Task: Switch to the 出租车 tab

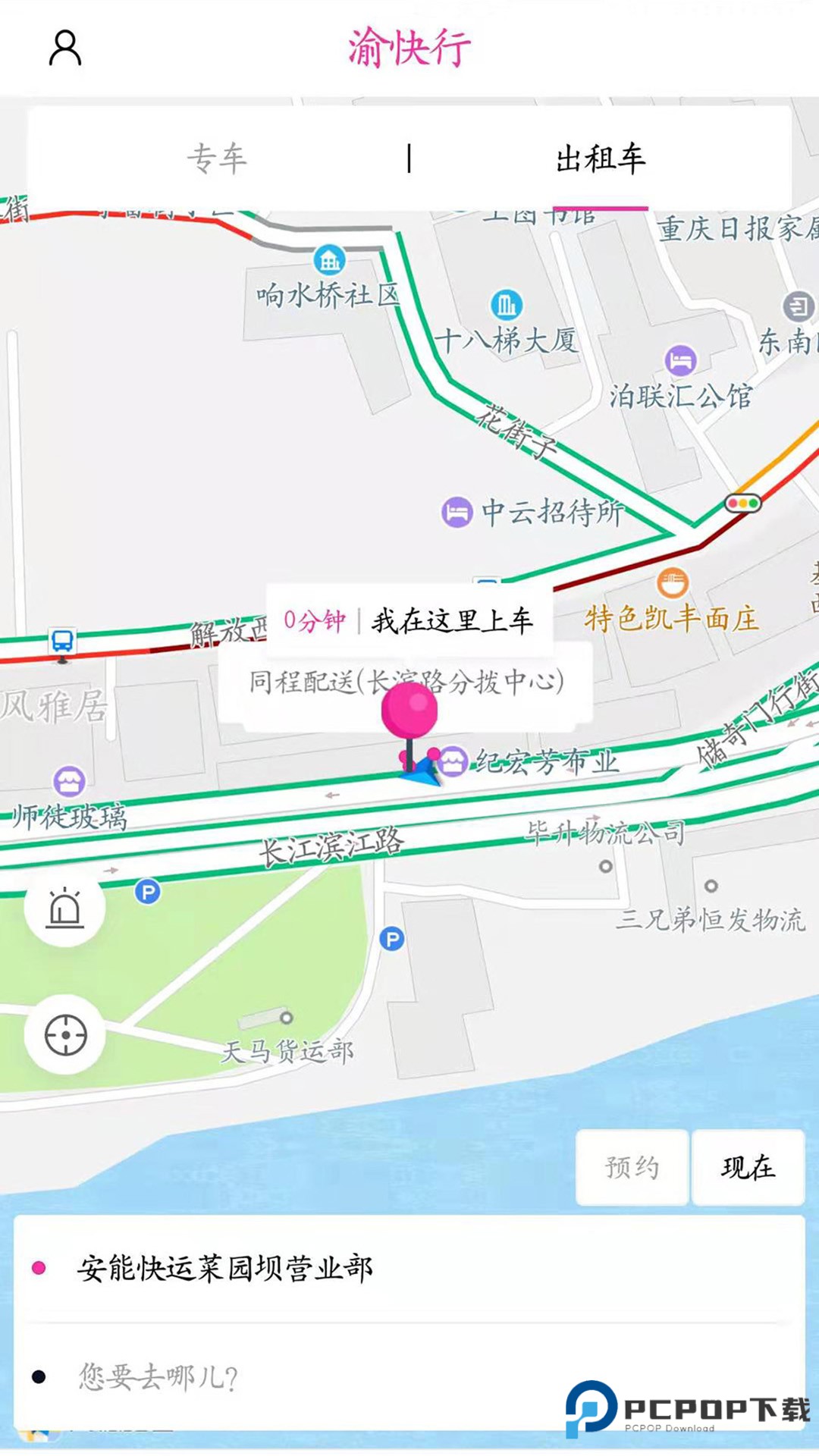Action: point(601,158)
